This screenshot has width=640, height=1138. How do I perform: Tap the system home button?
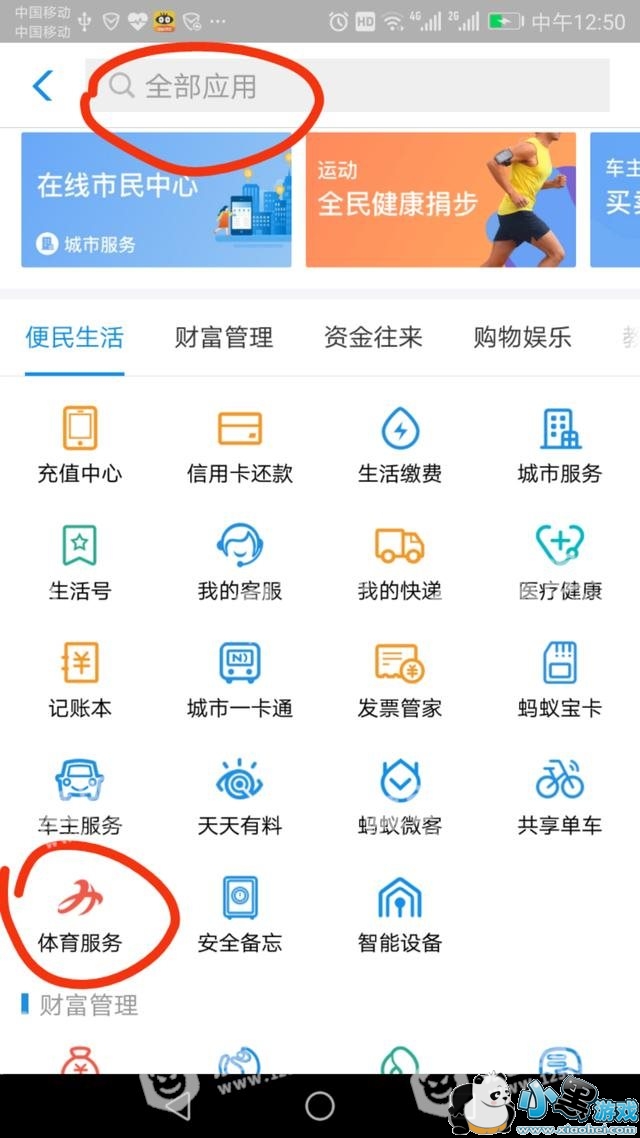320,1105
